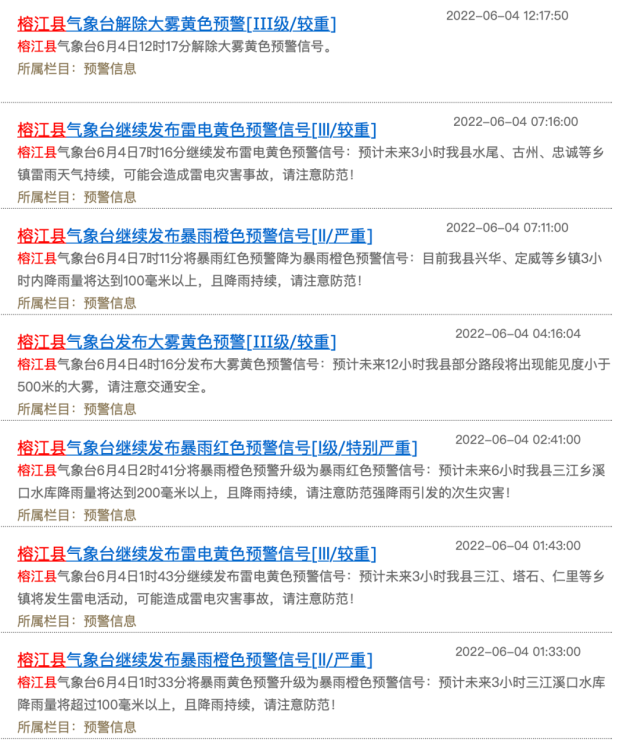Open the 01:43 thunder yellow warning link
The width and height of the screenshot is (641, 741).
point(197,554)
